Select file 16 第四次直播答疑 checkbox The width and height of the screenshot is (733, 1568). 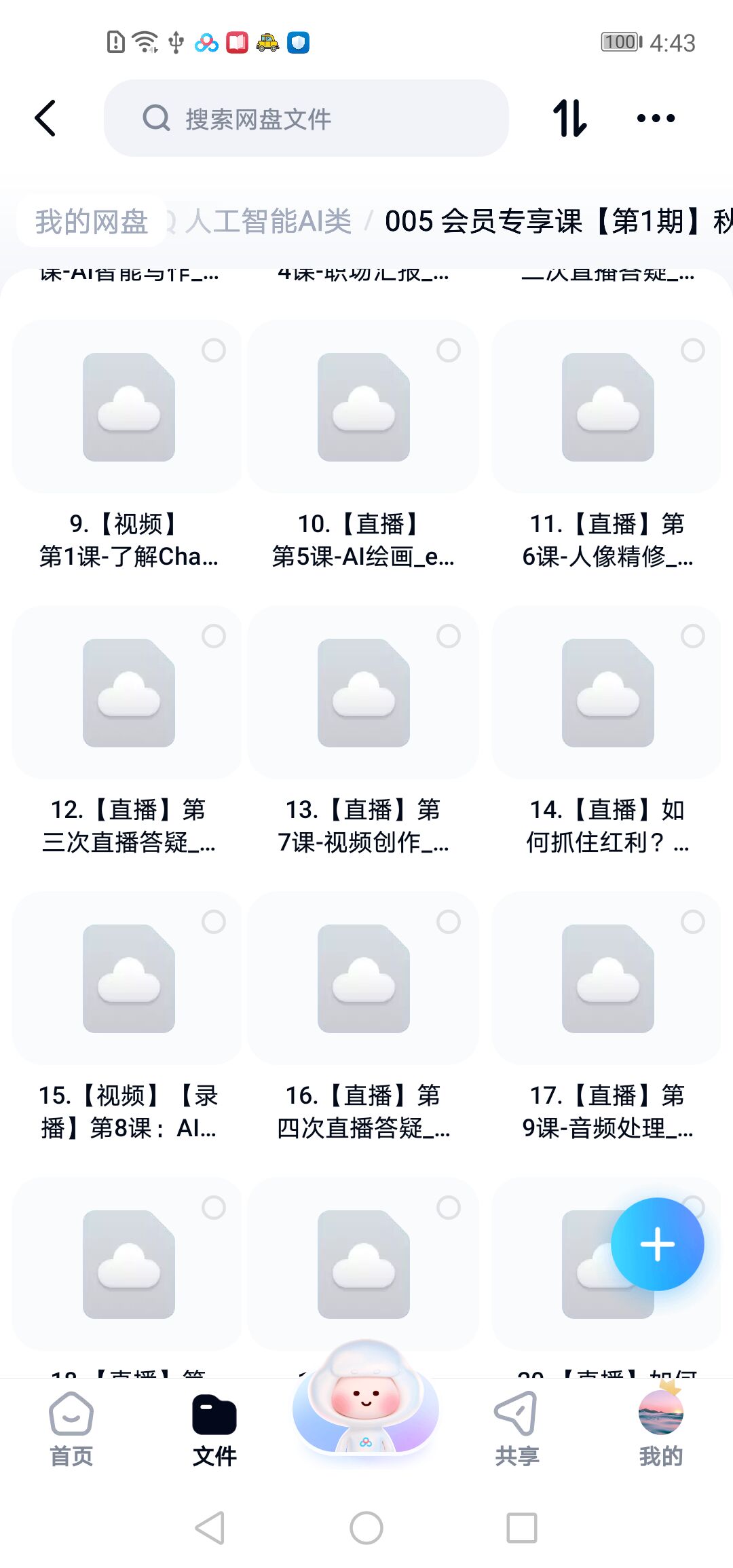click(x=449, y=922)
